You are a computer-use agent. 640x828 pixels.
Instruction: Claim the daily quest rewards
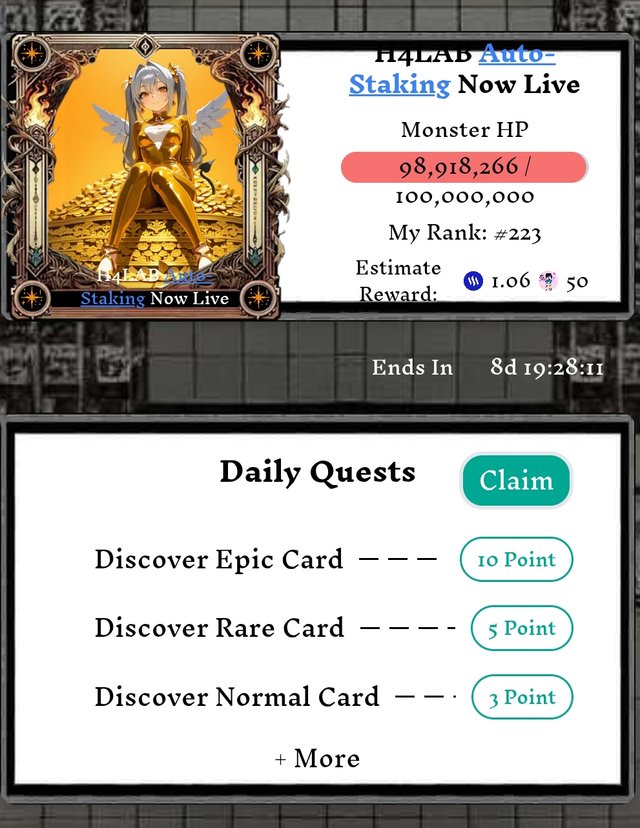point(516,481)
